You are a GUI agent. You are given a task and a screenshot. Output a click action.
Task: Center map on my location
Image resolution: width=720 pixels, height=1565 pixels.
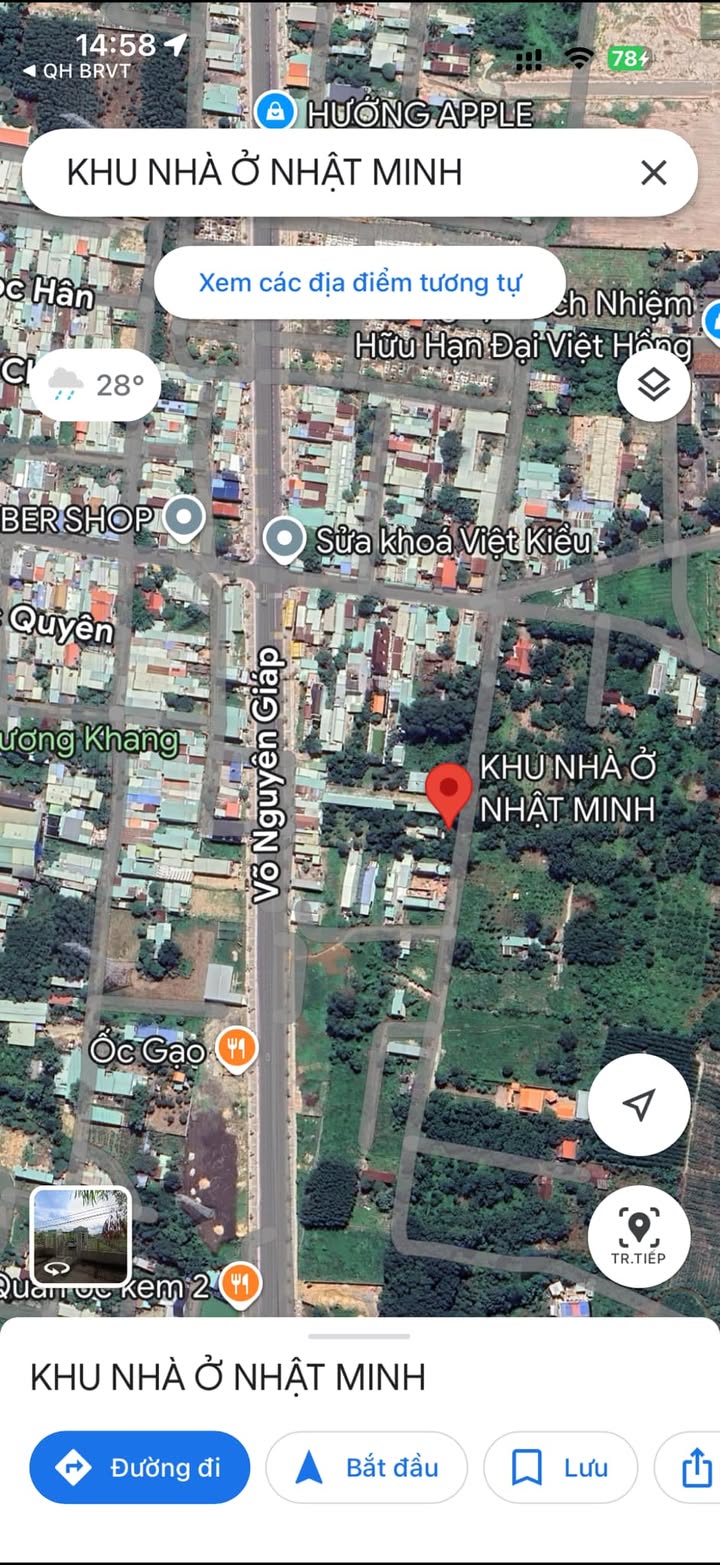click(x=638, y=1104)
